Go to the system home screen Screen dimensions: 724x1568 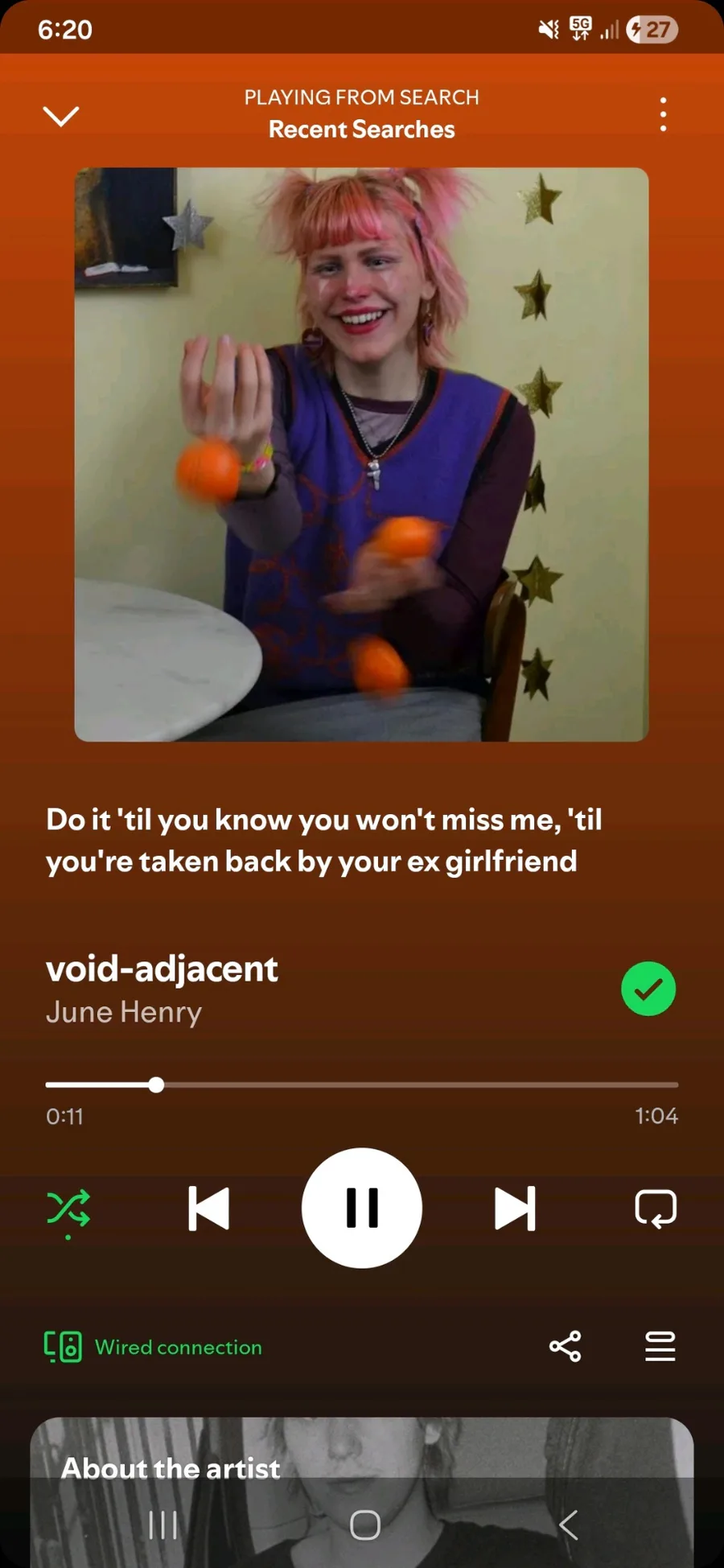(x=365, y=1525)
